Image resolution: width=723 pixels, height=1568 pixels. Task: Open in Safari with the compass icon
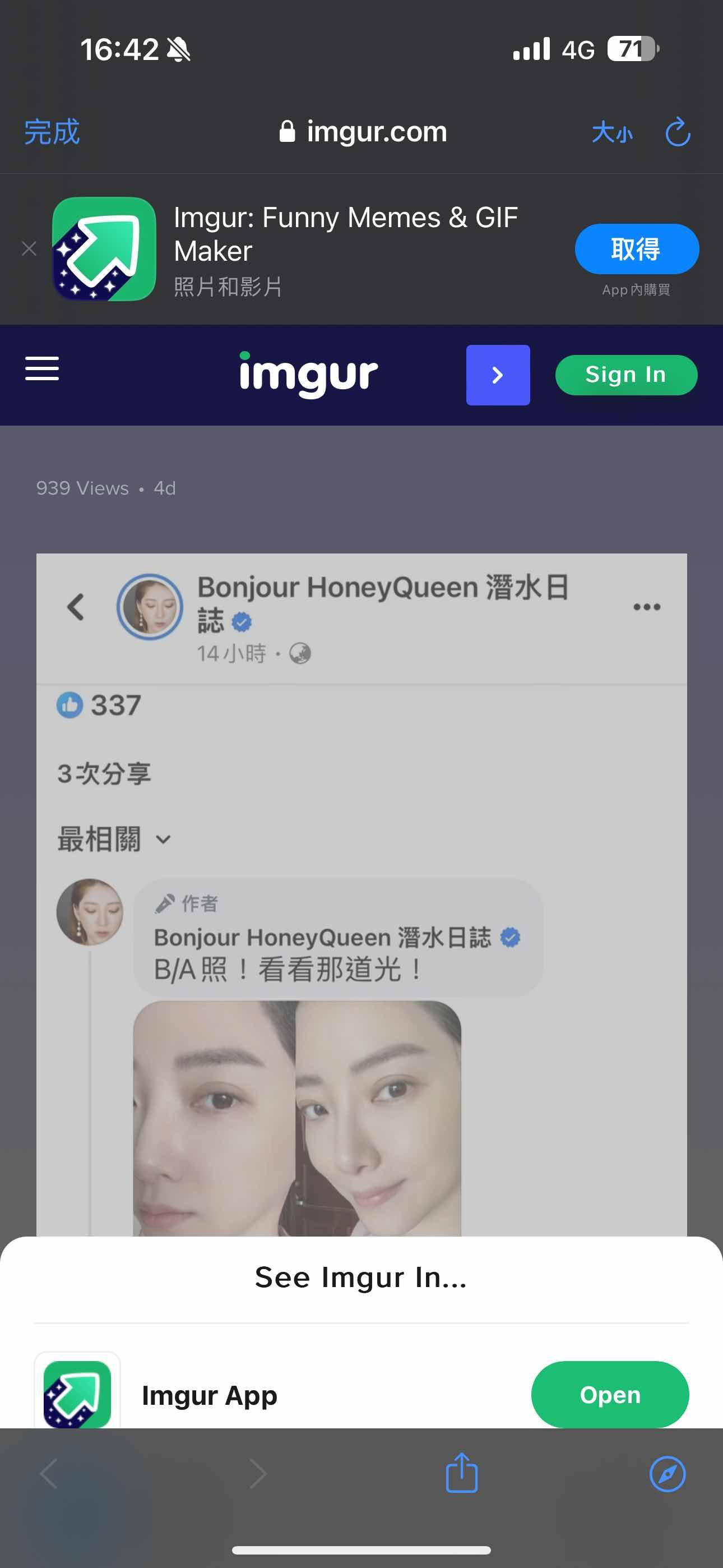pyautogui.click(x=667, y=1474)
